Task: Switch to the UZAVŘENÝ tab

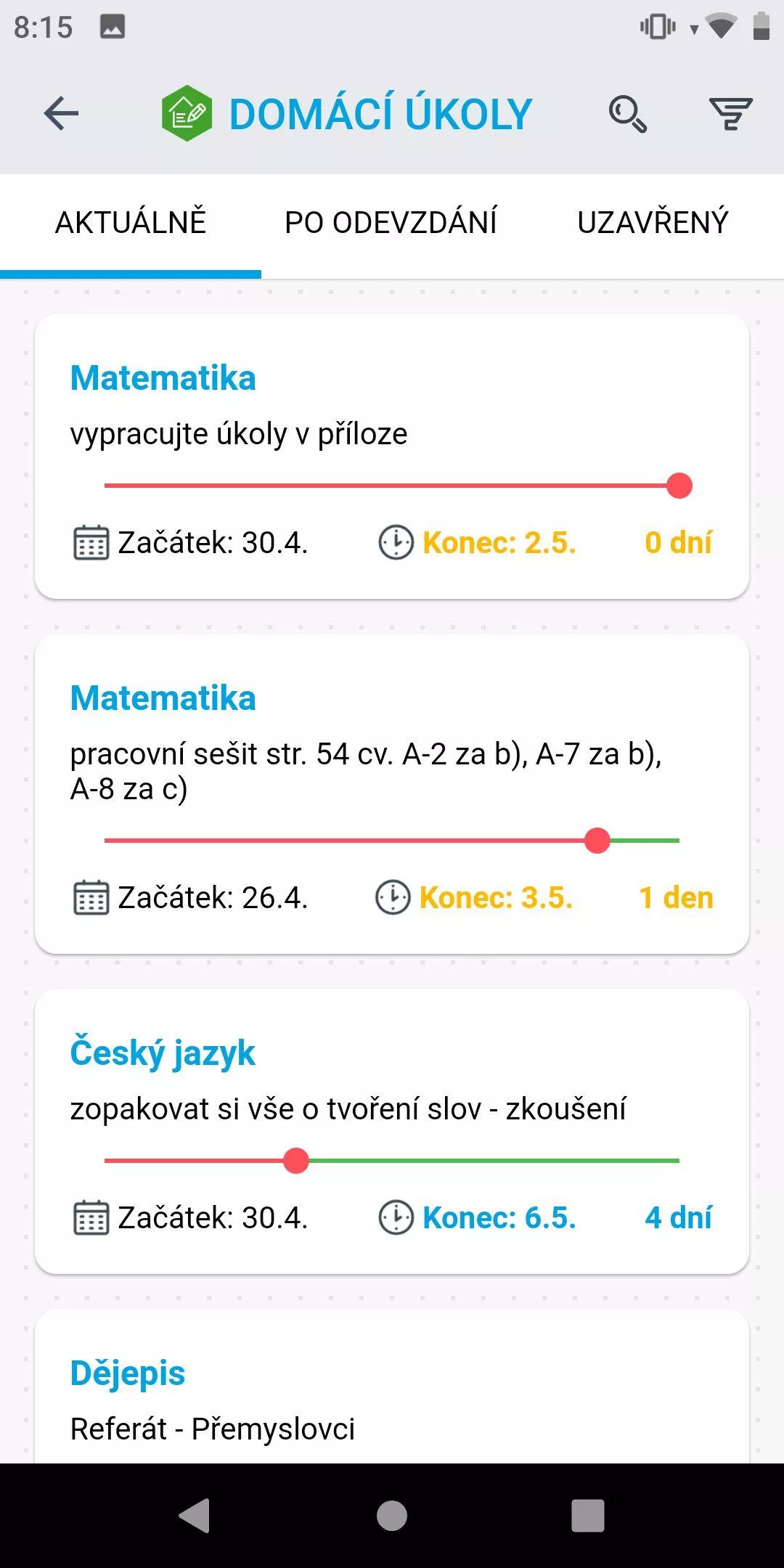Action: tap(653, 223)
